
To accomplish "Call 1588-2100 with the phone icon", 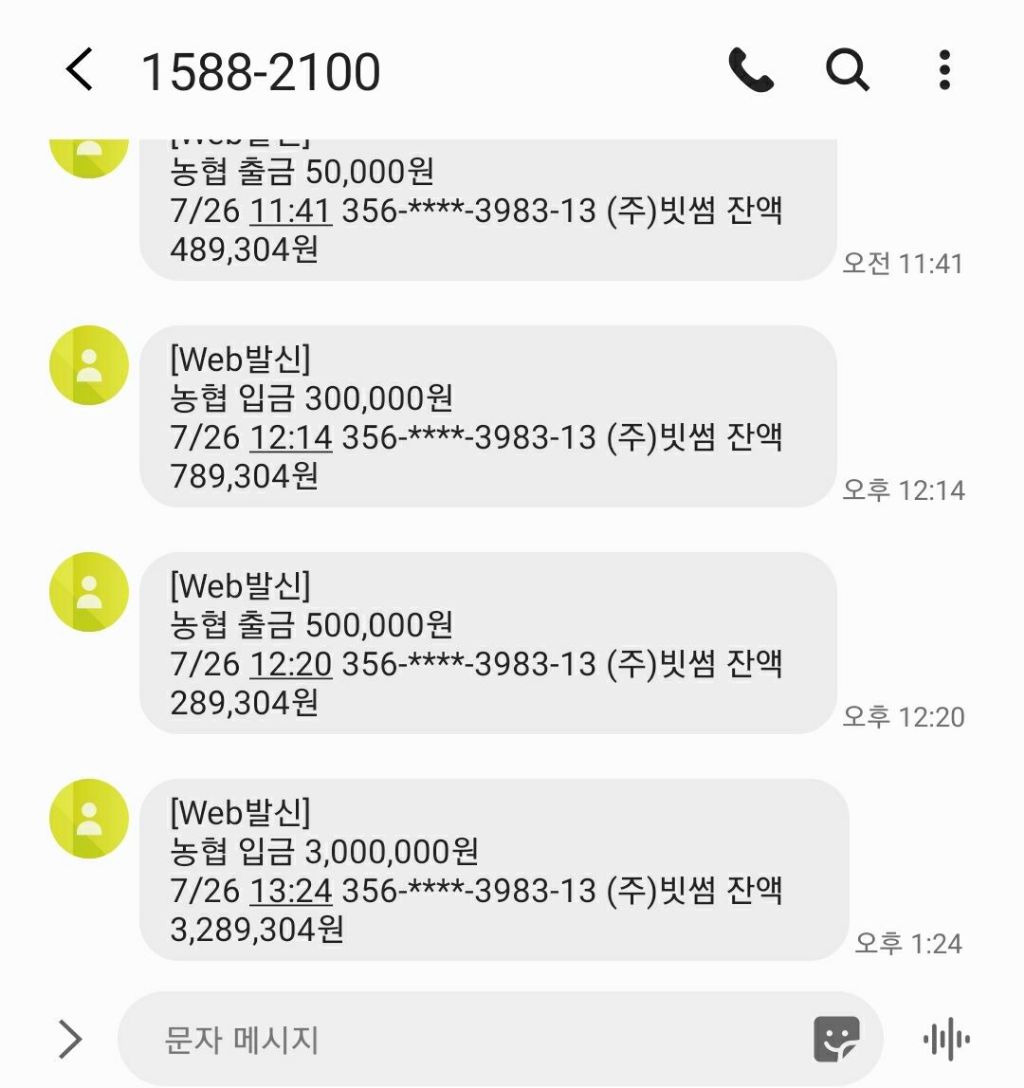I will pyautogui.click(x=751, y=69).
